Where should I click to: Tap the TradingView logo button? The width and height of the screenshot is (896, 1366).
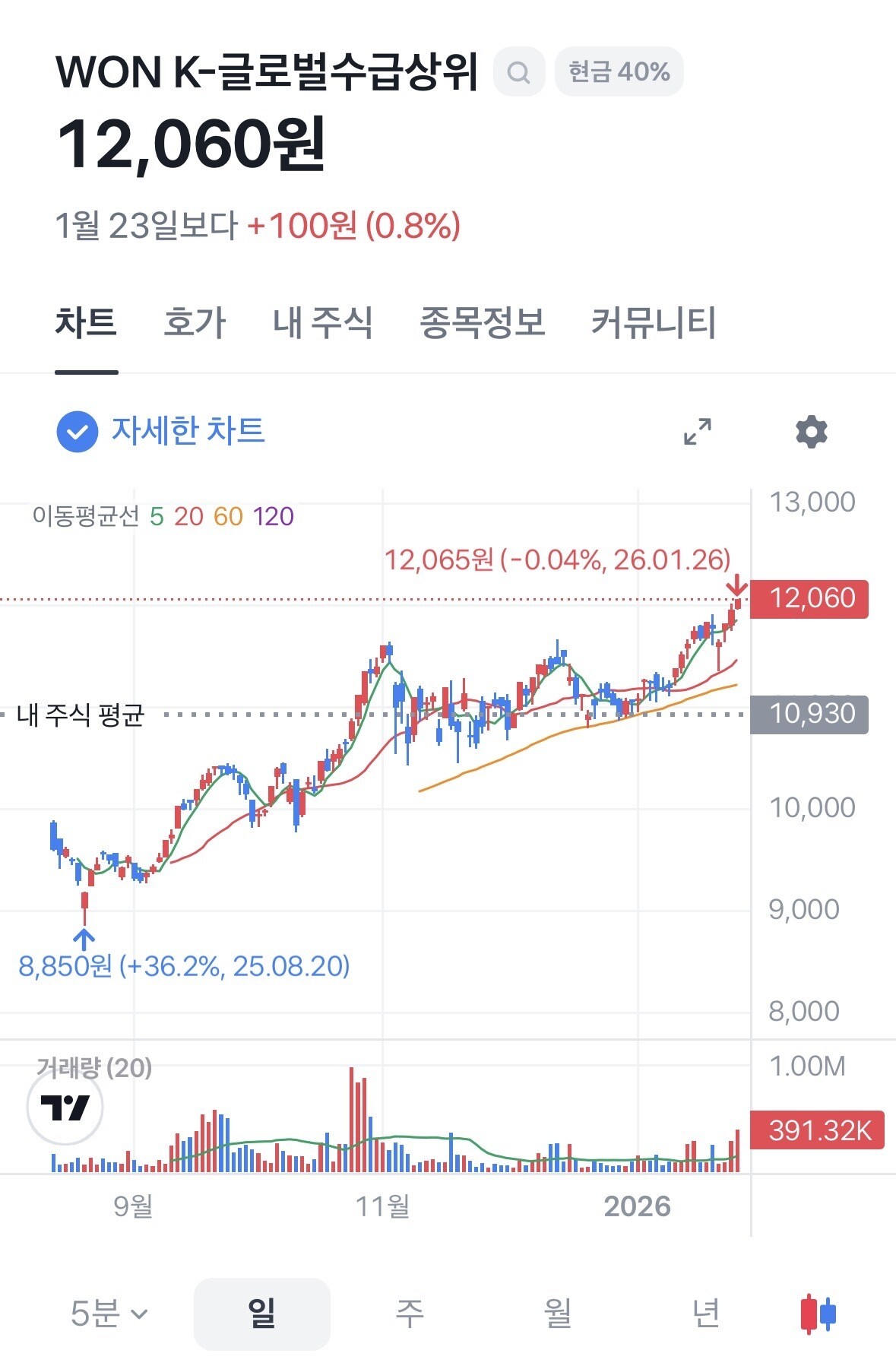click(65, 1108)
